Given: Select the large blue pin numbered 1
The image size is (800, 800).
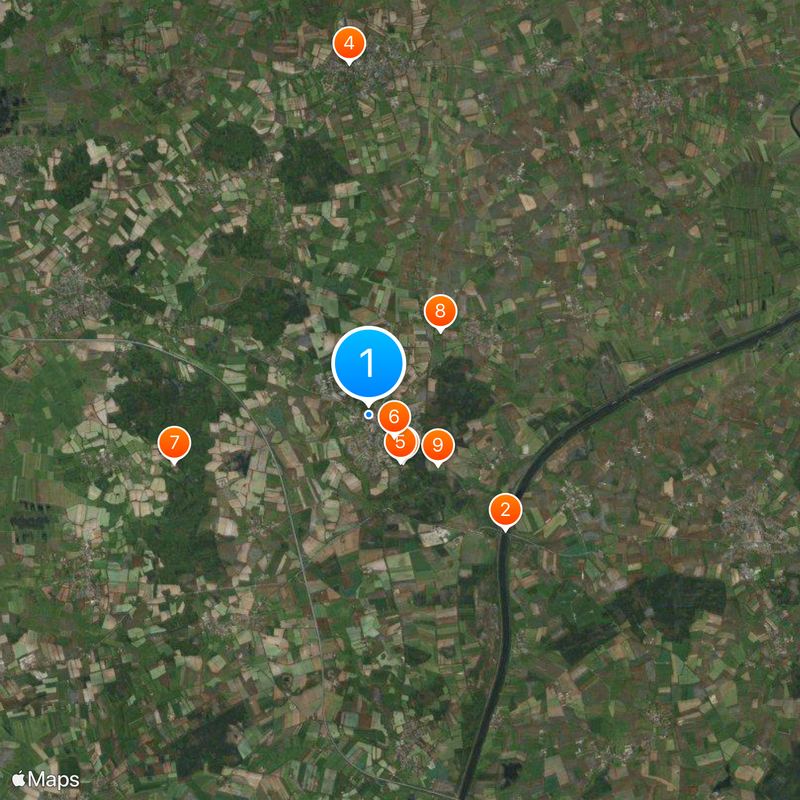Looking at the screenshot, I should (368, 362).
